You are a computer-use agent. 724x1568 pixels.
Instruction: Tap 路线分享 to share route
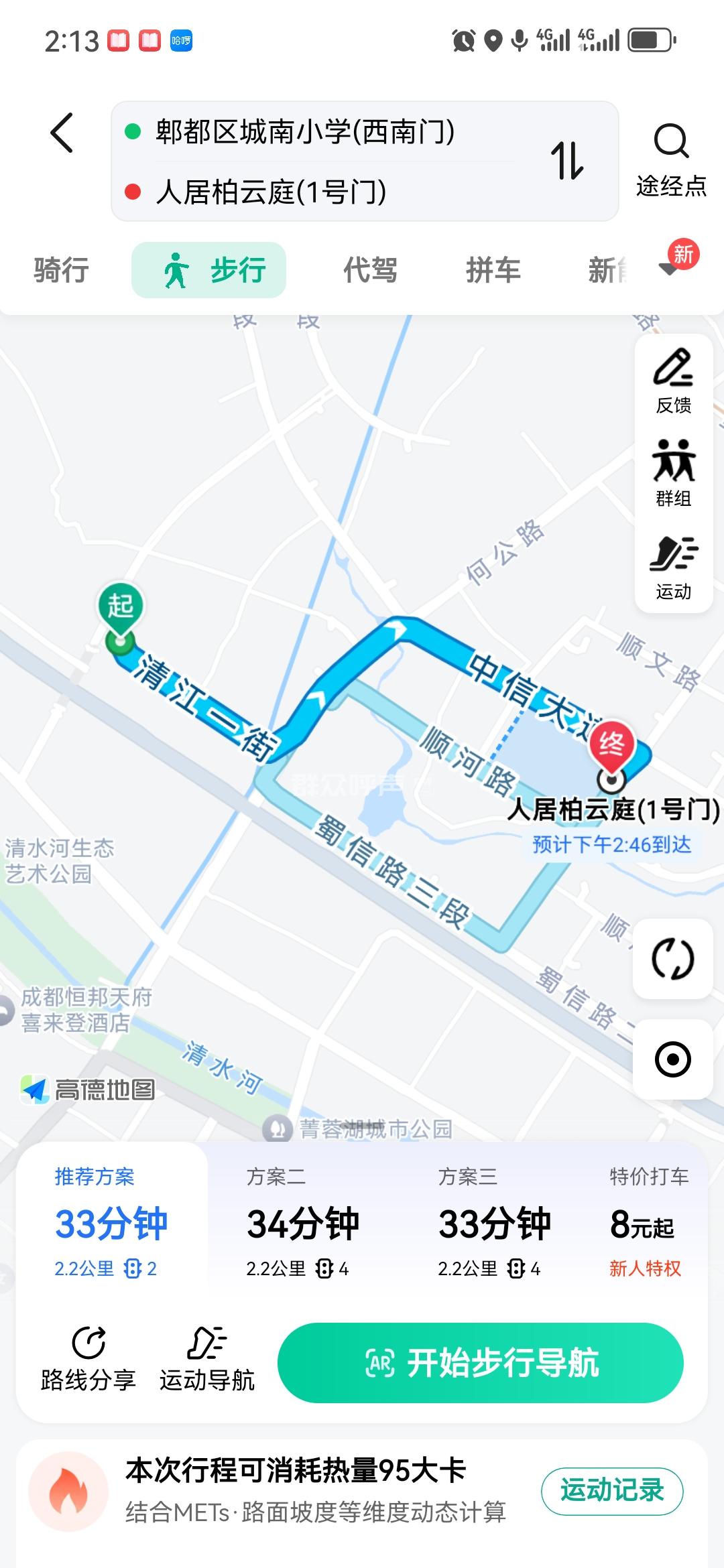pyautogui.click(x=88, y=1360)
